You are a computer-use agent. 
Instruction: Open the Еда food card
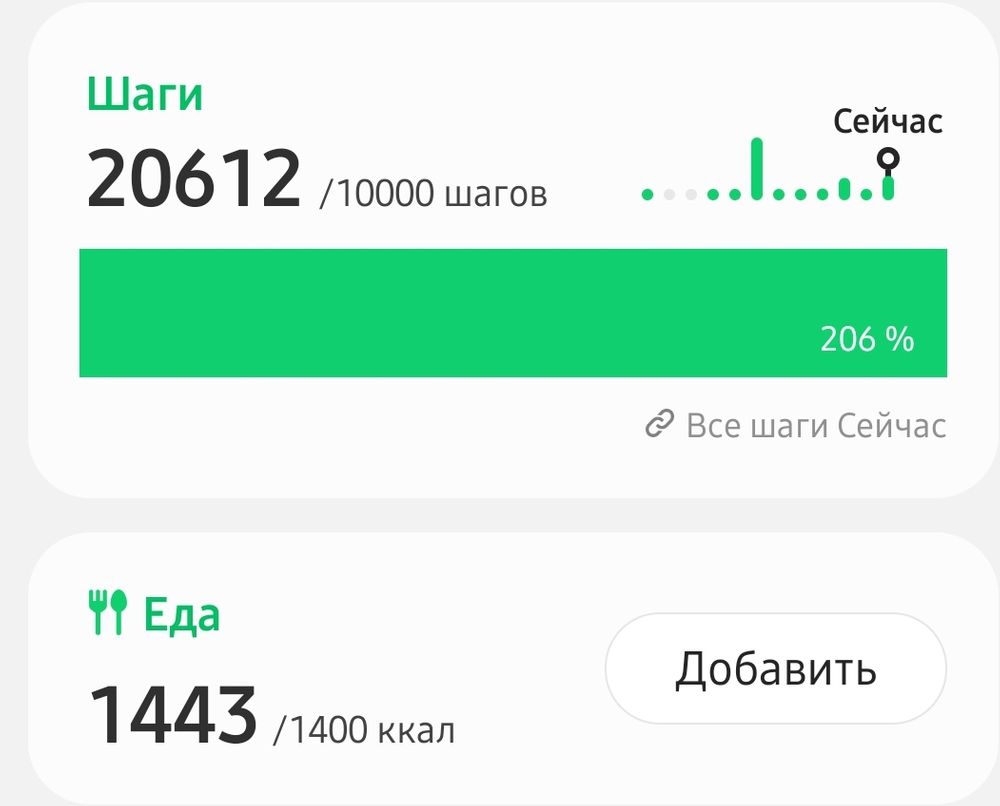pos(181,614)
